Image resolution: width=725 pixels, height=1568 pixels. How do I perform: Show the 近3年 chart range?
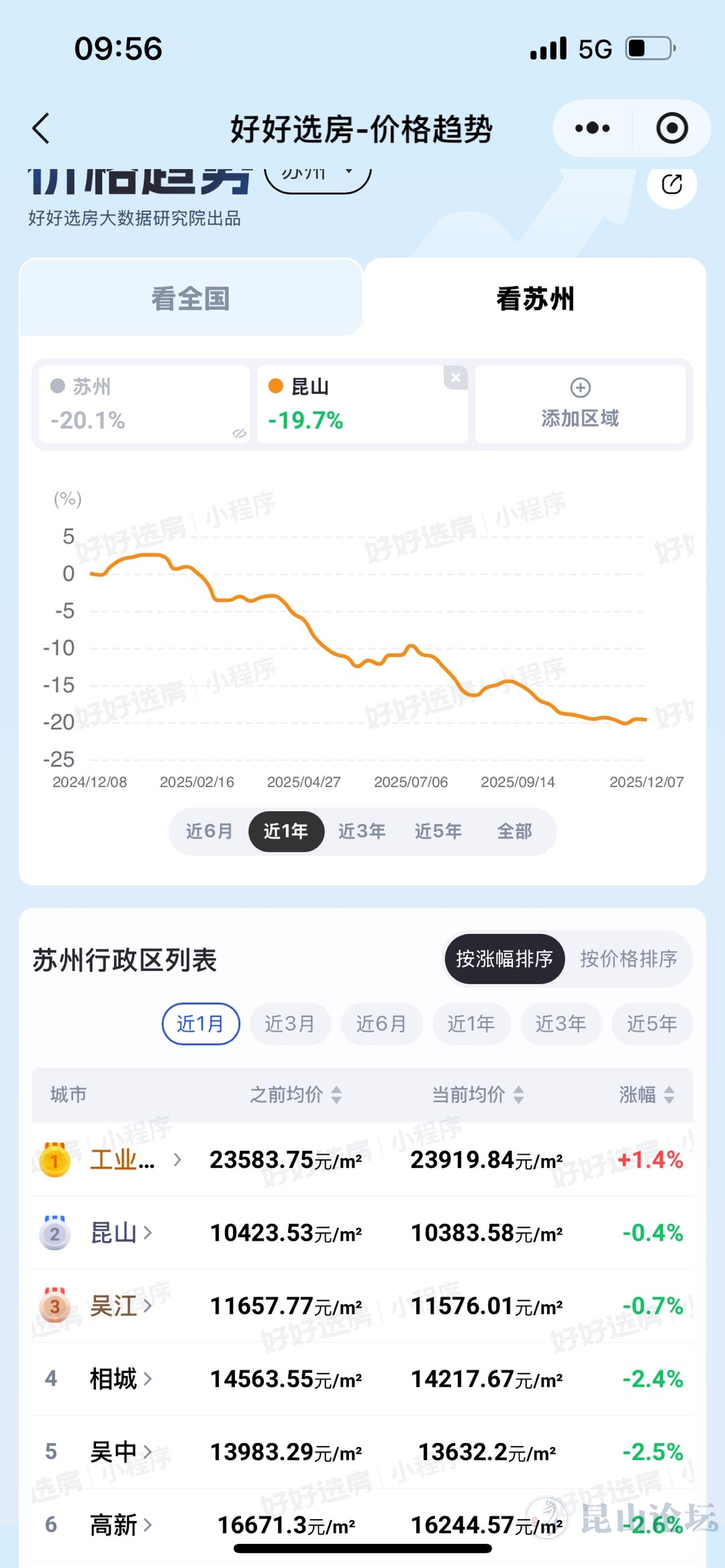click(x=362, y=831)
